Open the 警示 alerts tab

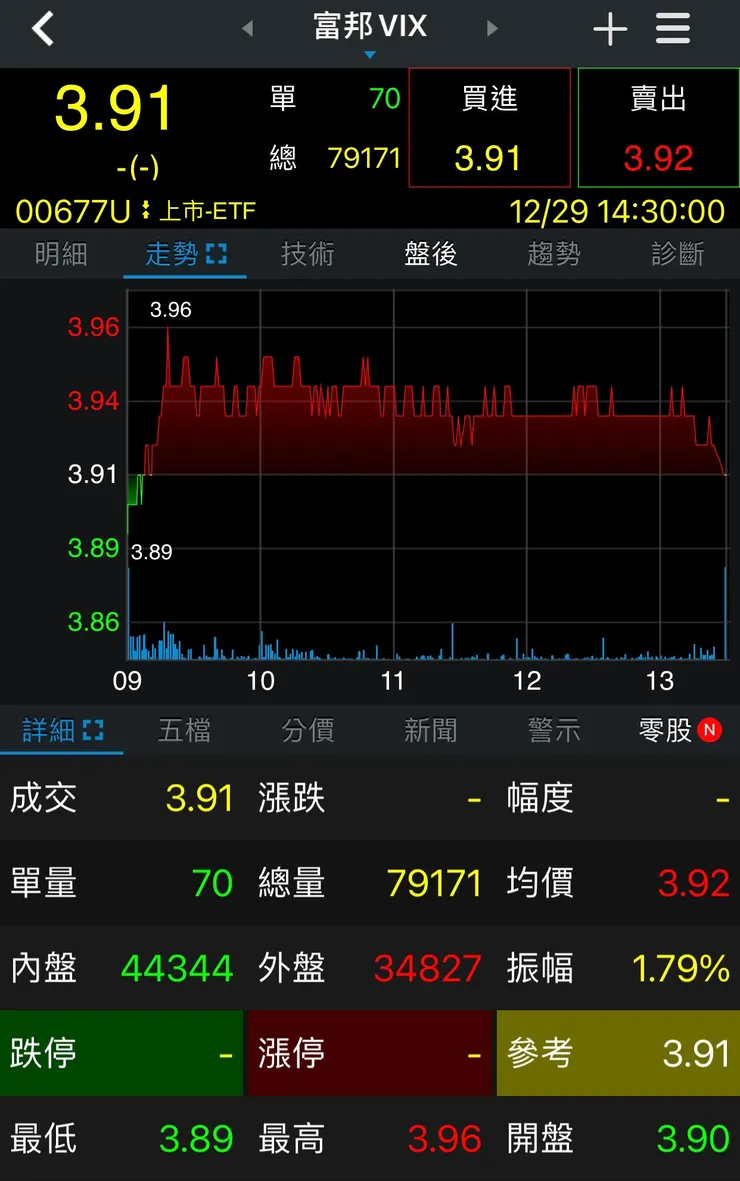point(555,731)
